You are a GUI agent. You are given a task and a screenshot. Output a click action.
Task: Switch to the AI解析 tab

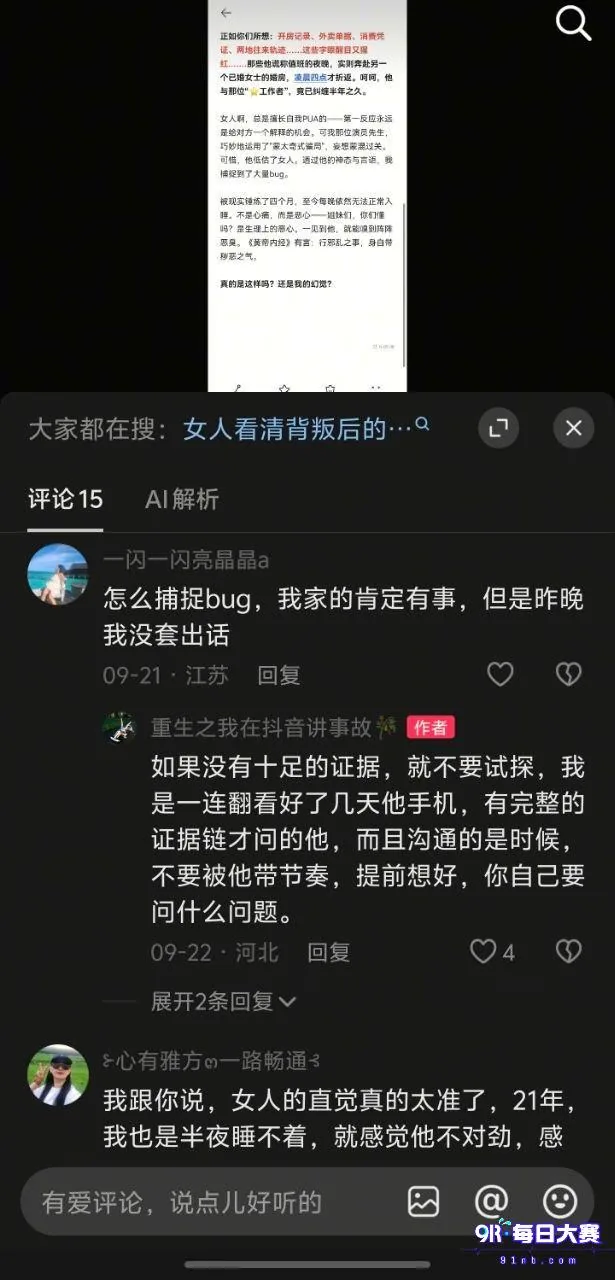182,499
